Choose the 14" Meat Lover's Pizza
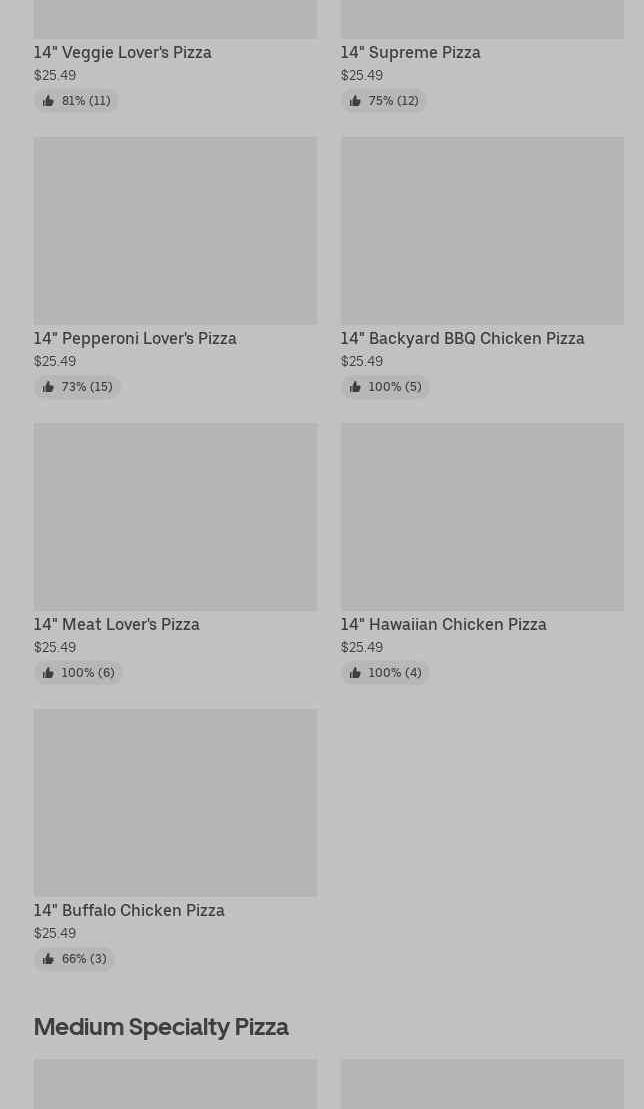This screenshot has height=1109, width=644. coord(175,553)
